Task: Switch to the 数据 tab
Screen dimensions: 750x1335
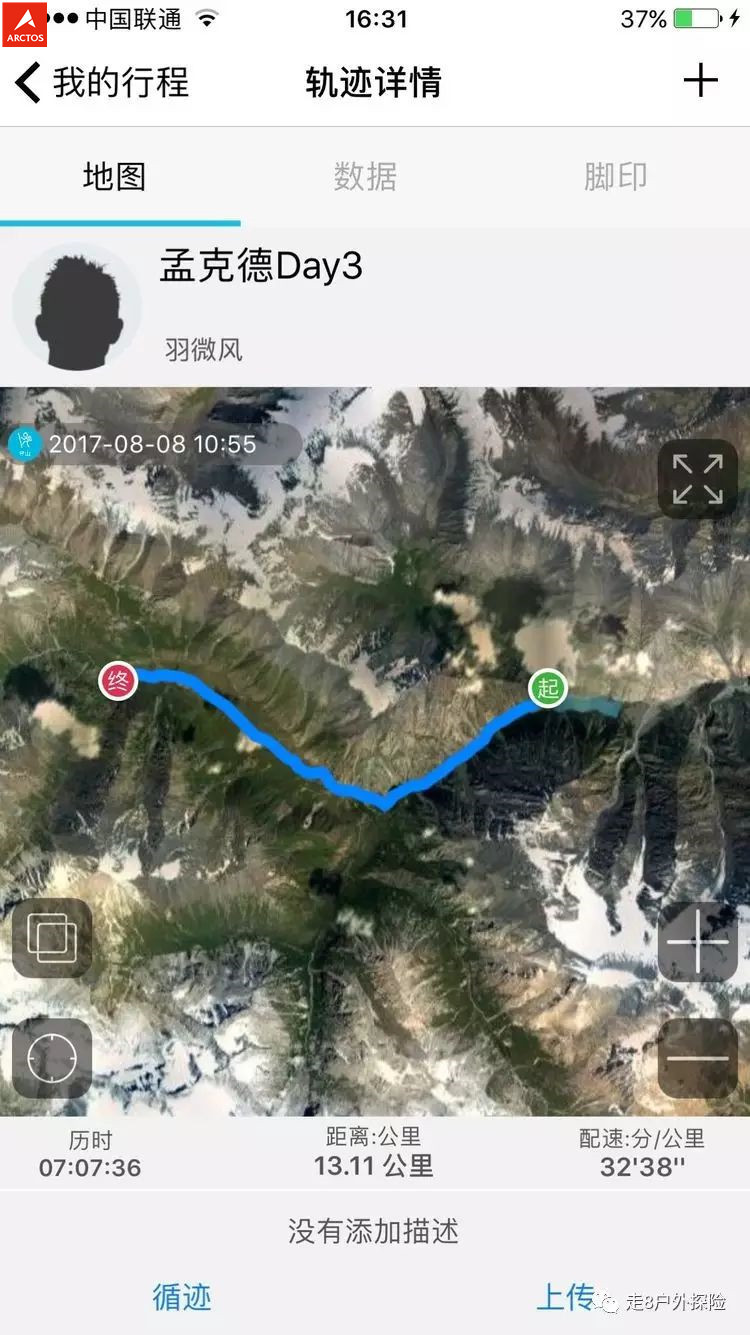Action: 366,176
